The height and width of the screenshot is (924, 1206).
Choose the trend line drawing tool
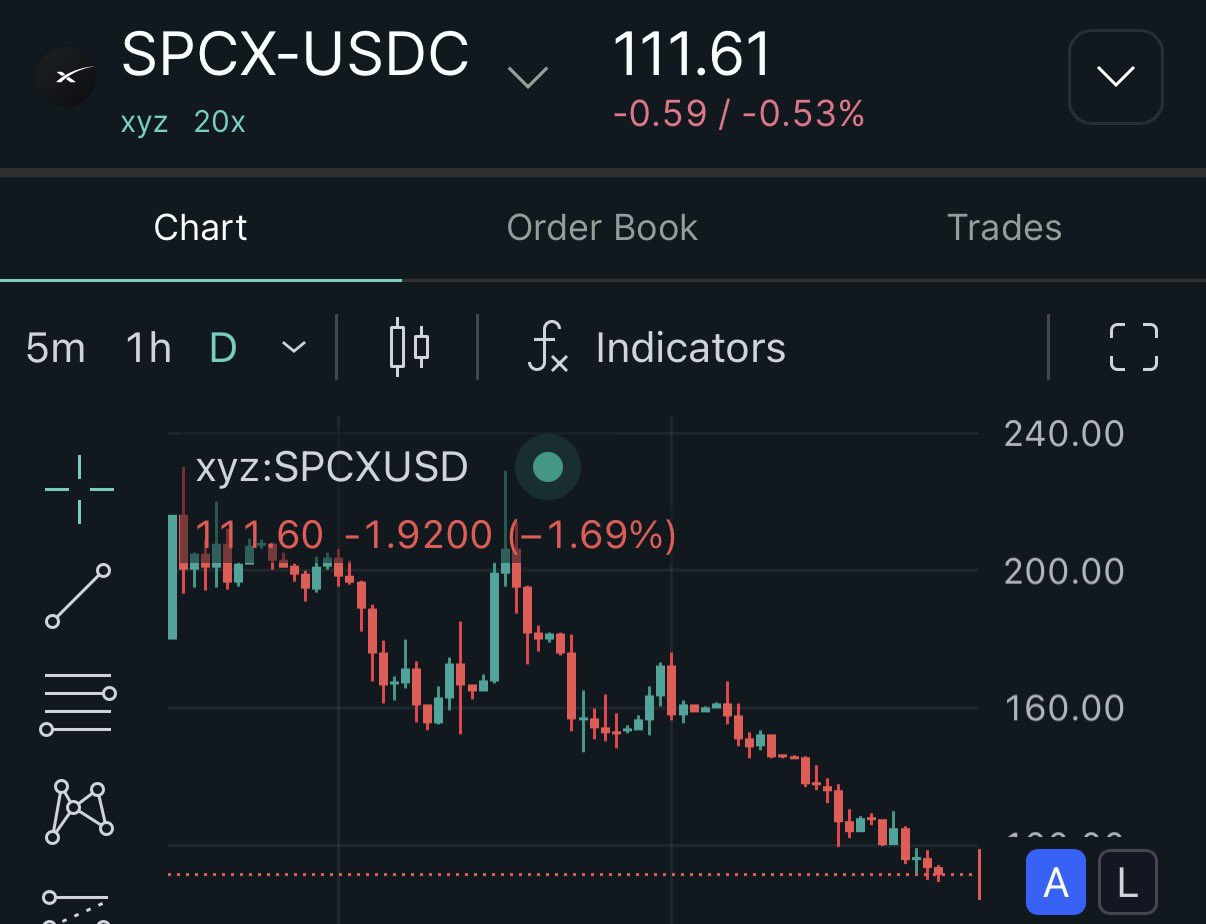coord(78,596)
